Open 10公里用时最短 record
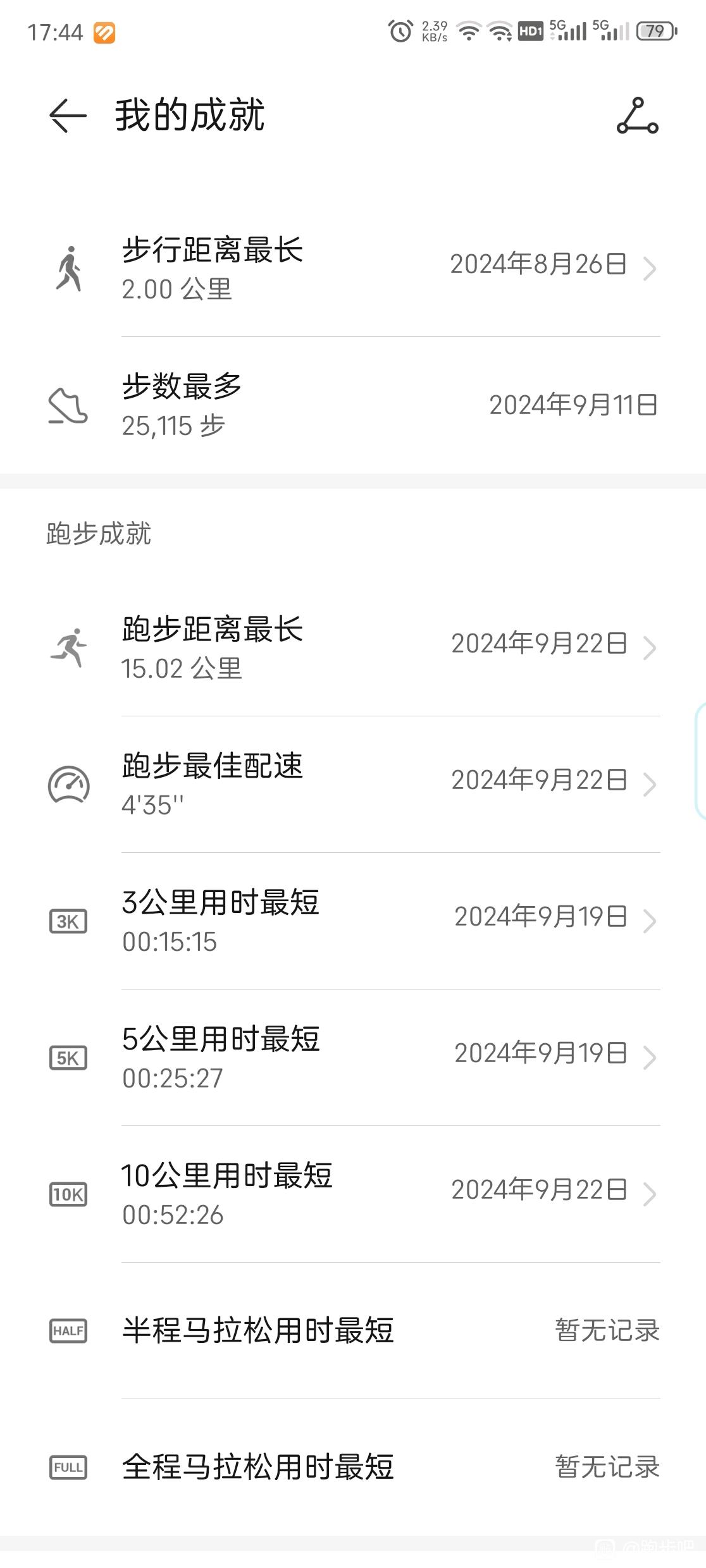706x1568 pixels. click(x=353, y=1194)
